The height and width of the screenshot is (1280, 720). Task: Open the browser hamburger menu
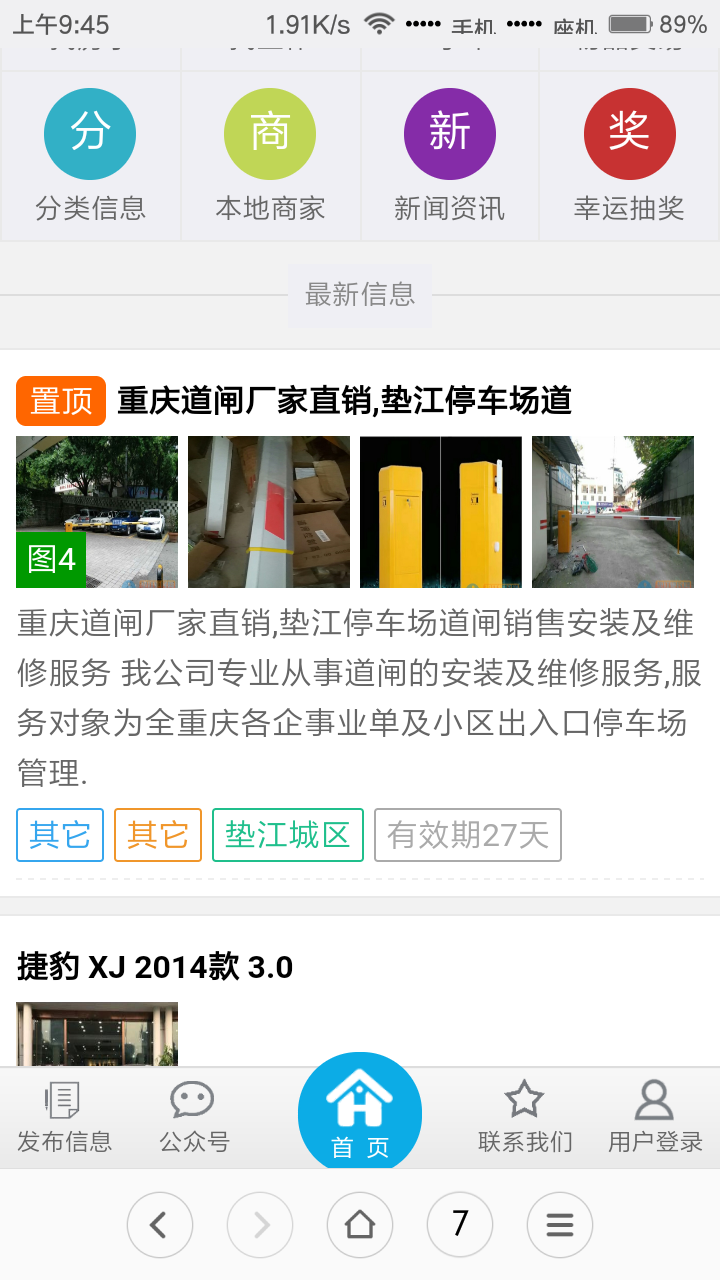pyautogui.click(x=560, y=1224)
